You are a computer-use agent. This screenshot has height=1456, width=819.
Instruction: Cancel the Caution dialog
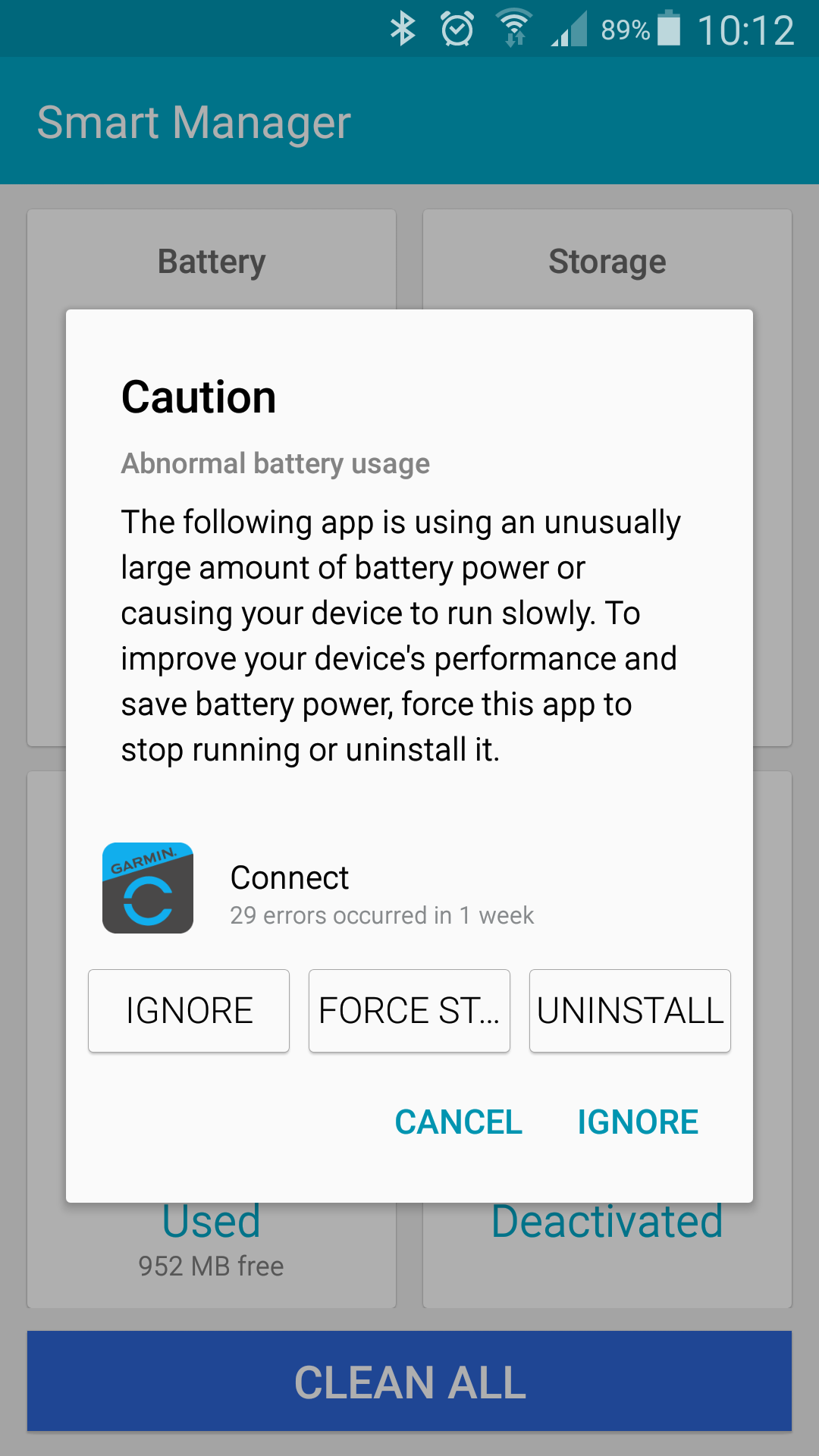click(x=459, y=1122)
